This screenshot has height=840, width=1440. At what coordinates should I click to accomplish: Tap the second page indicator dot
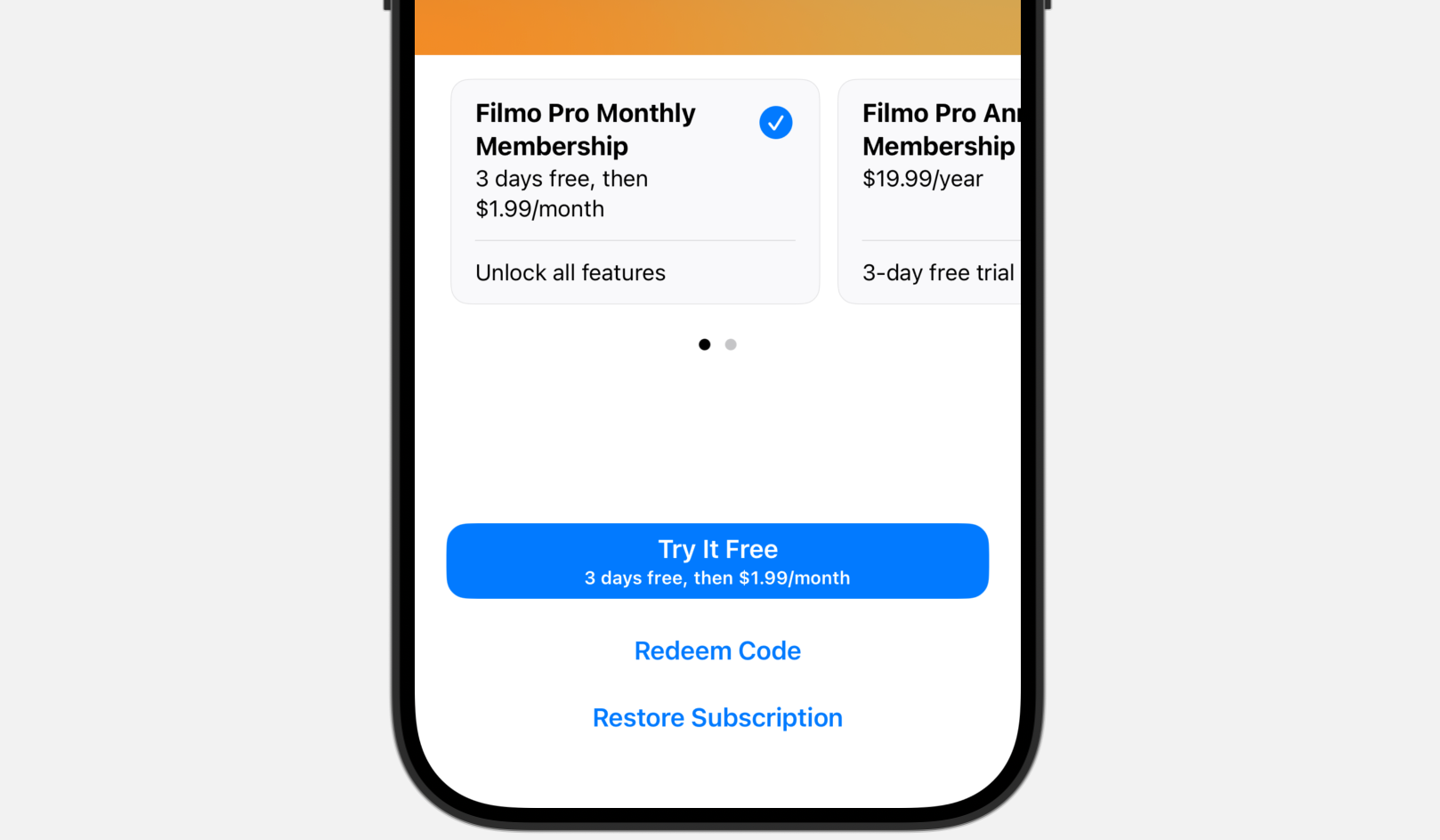click(731, 344)
